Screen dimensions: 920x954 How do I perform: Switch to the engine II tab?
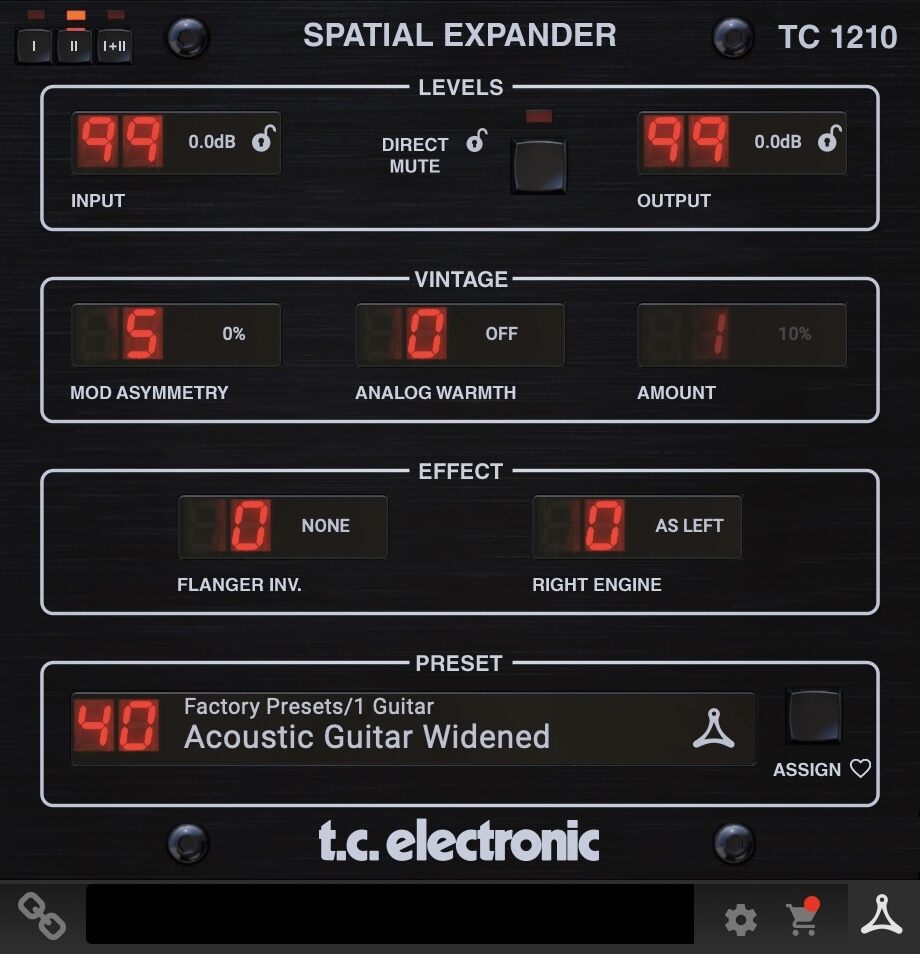point(72,44)
